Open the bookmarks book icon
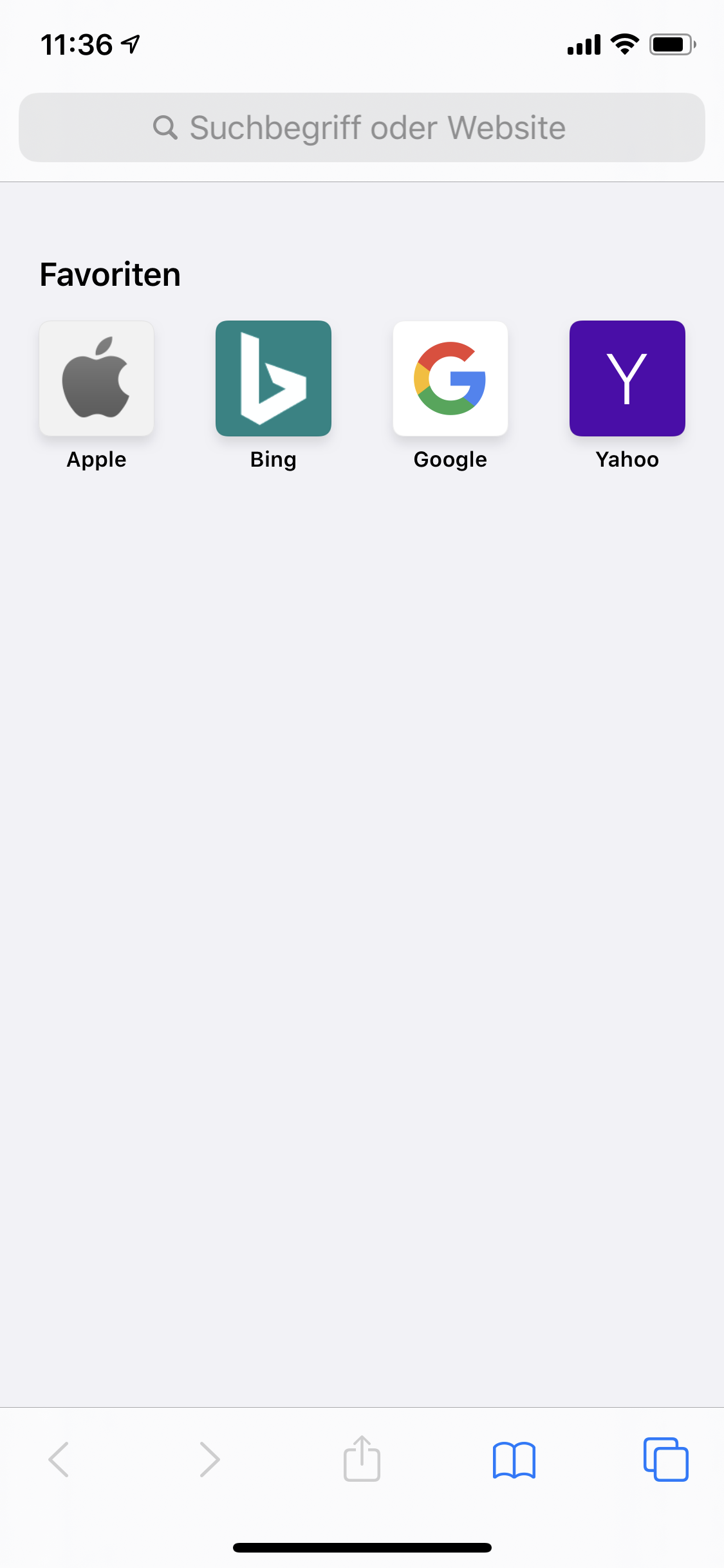Image resolution: width=724 pixels, height=1568 pixels. click(x=514, y=1459)
